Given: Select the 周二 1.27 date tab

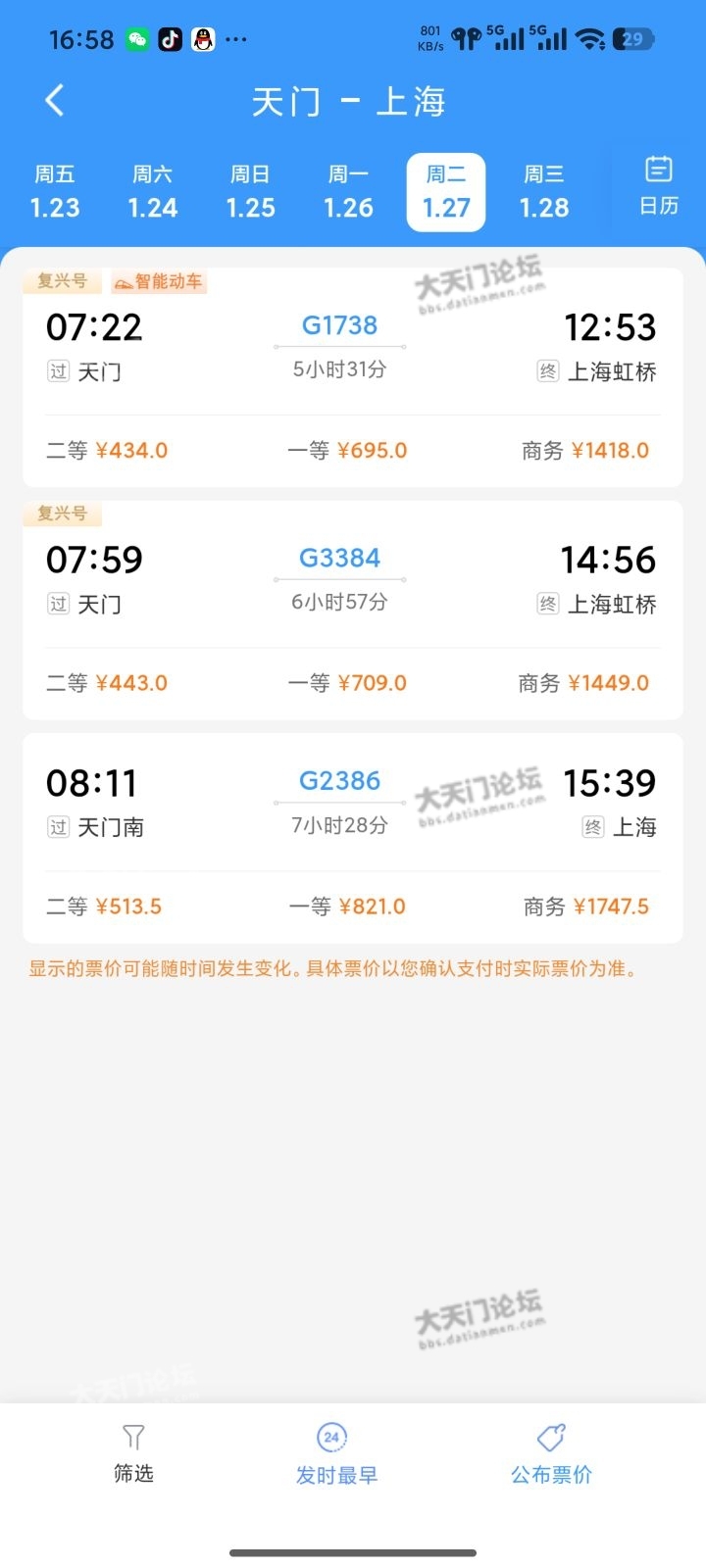Looking at the screenshot, I should [446, 192].
